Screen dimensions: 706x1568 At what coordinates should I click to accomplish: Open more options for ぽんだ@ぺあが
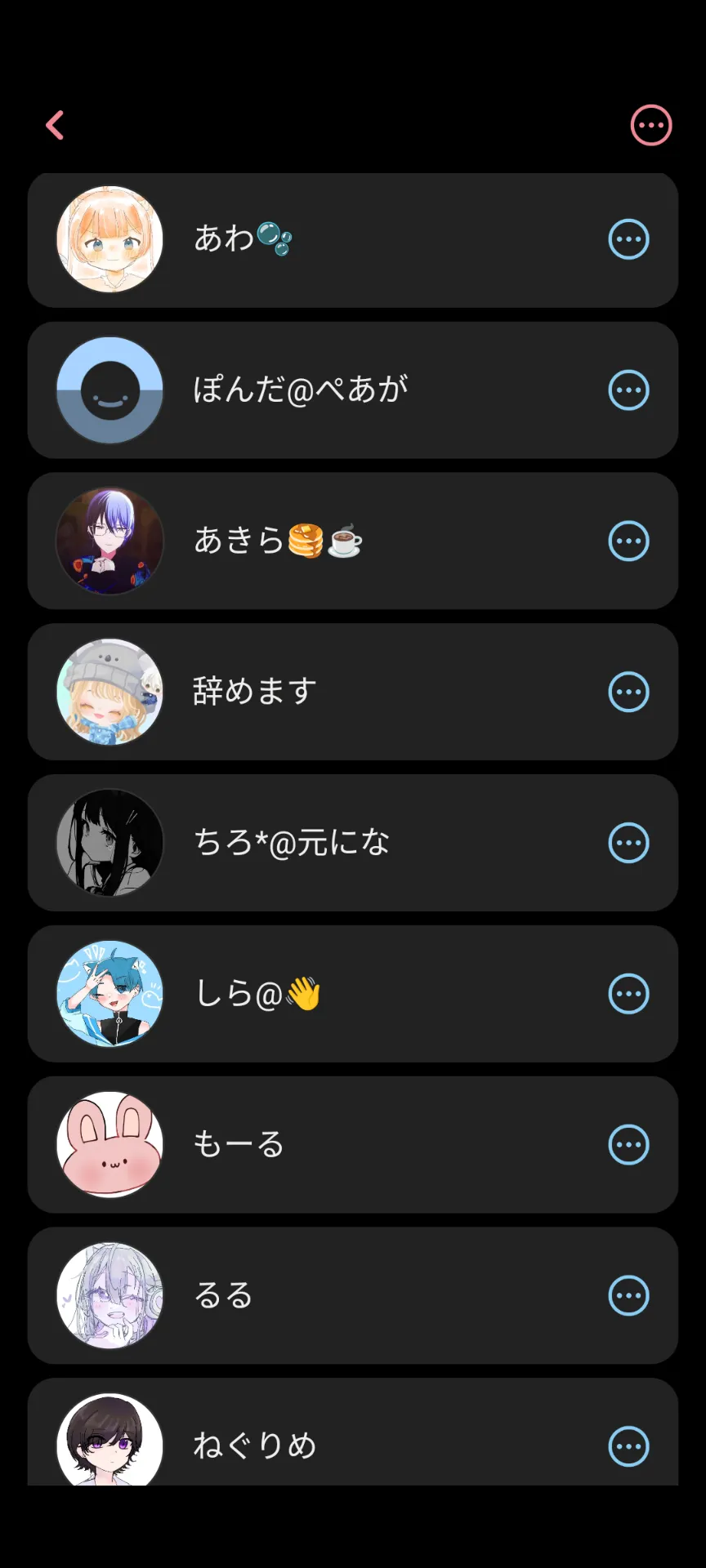[x=629, y=390]
